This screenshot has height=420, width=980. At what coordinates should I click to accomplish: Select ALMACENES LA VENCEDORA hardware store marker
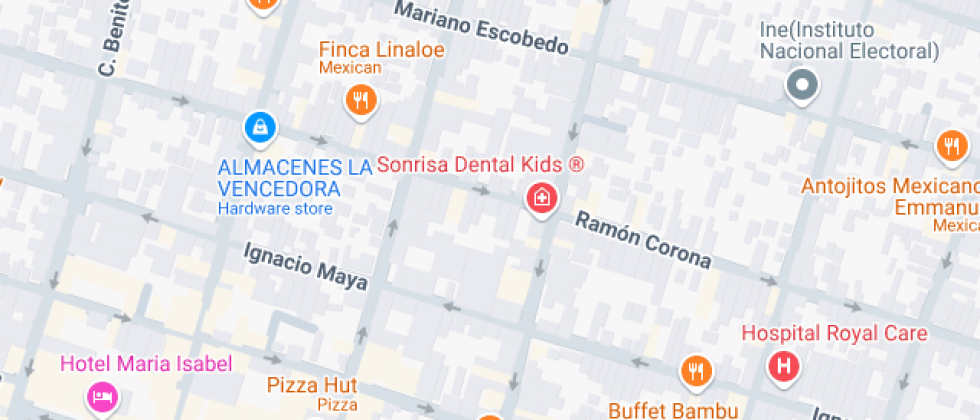click(260, 126)
